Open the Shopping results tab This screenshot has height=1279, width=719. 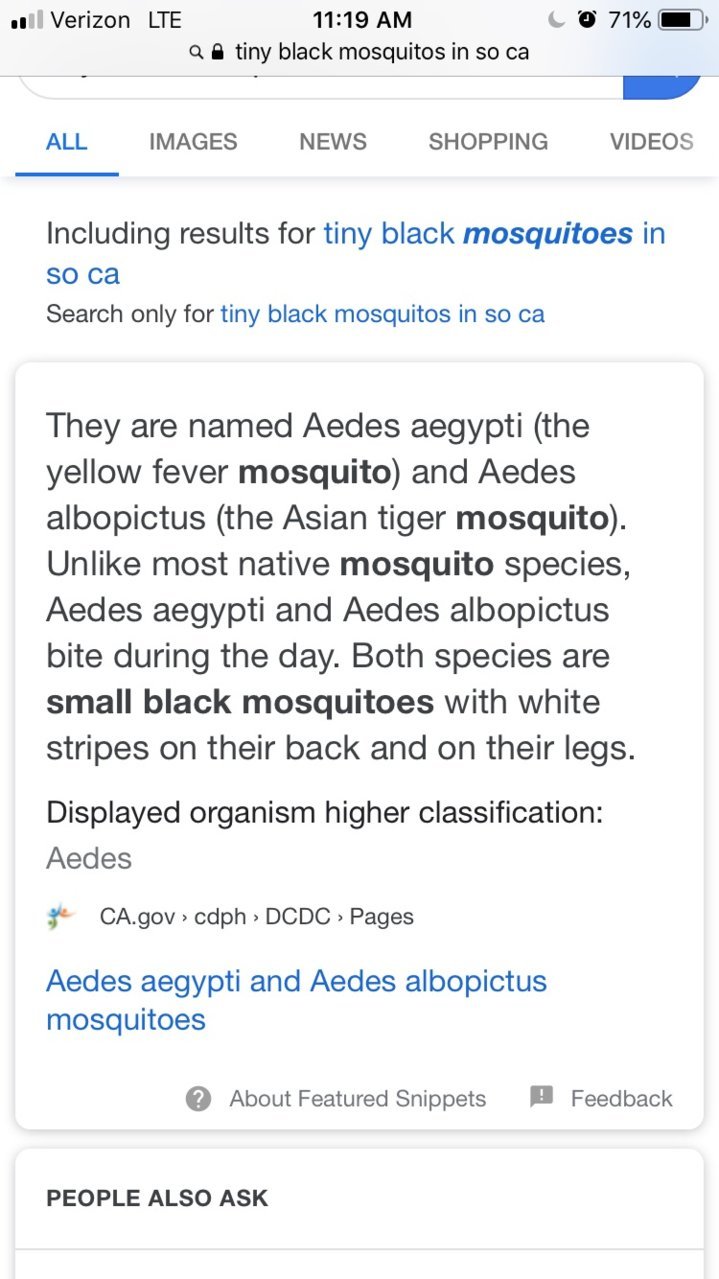coord(488,142)
